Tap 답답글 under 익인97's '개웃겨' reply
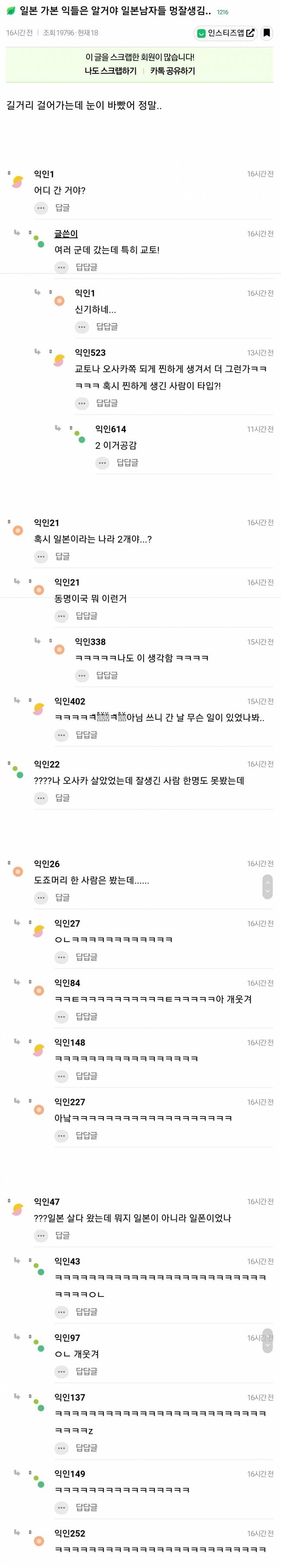281x1568 pixels. pyautogui.click(x=86, y=1372)
